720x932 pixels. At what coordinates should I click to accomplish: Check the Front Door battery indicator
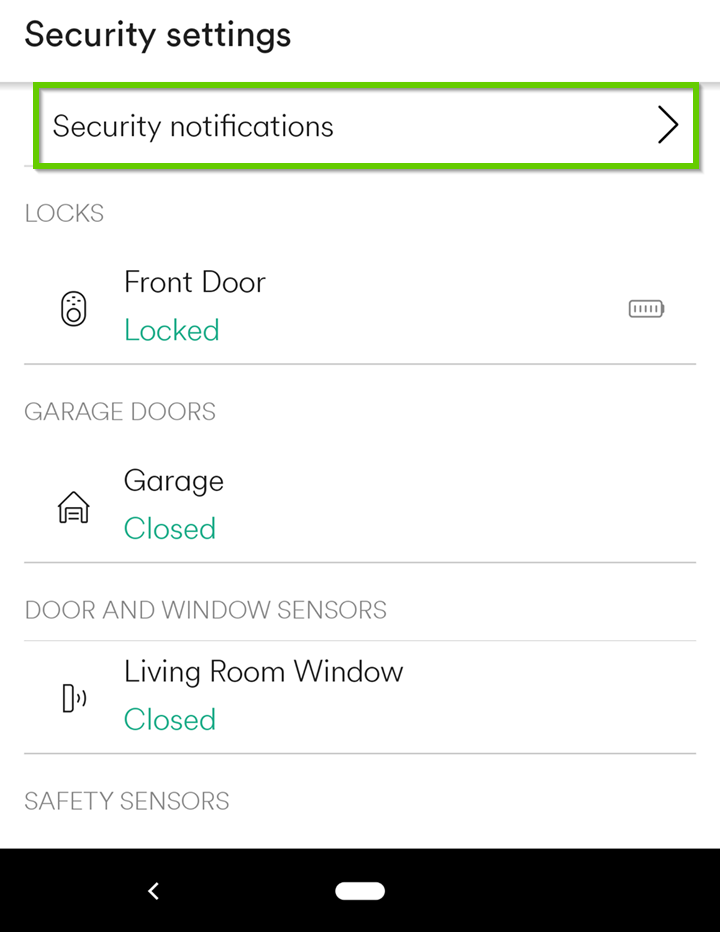tap(645, 308)
